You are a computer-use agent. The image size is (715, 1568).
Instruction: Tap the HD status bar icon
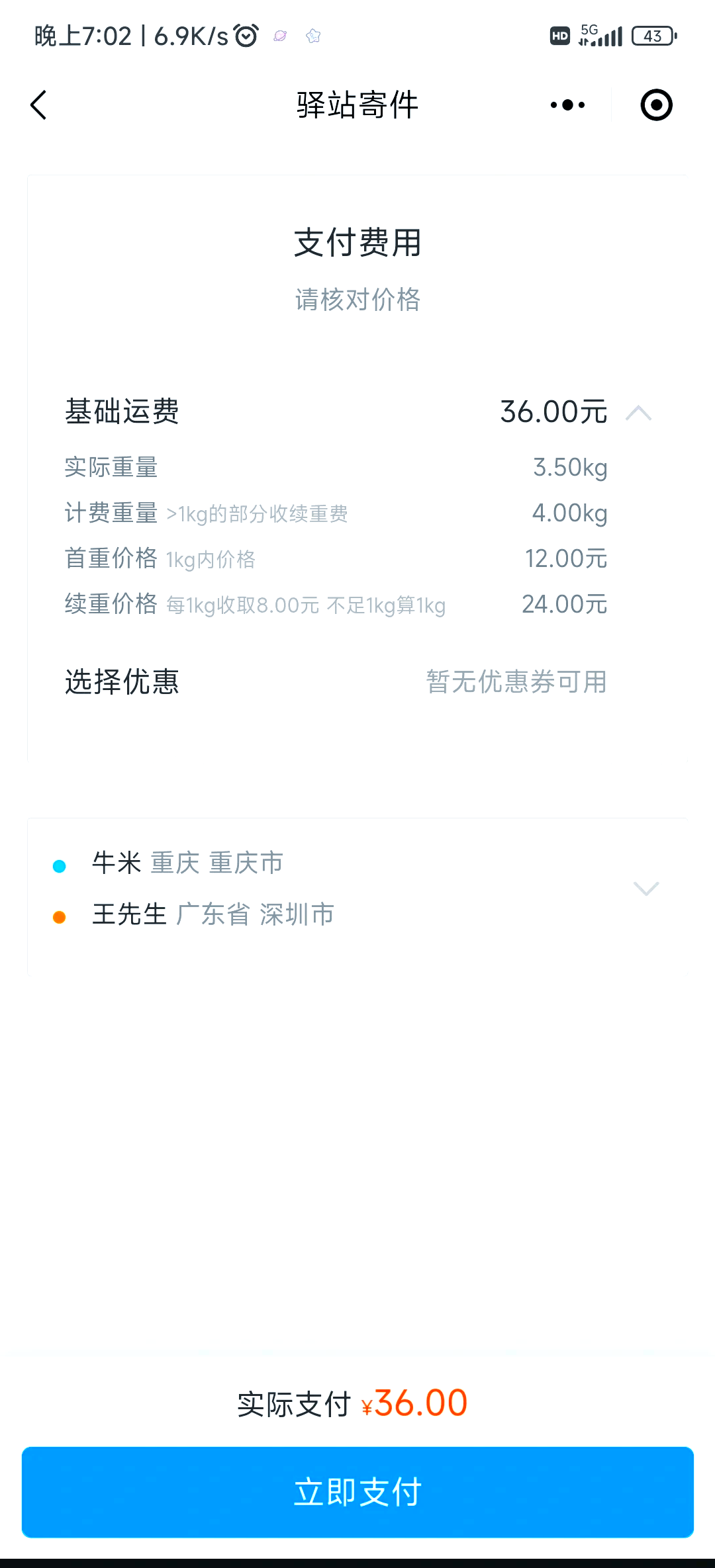(x=559, y=36)
